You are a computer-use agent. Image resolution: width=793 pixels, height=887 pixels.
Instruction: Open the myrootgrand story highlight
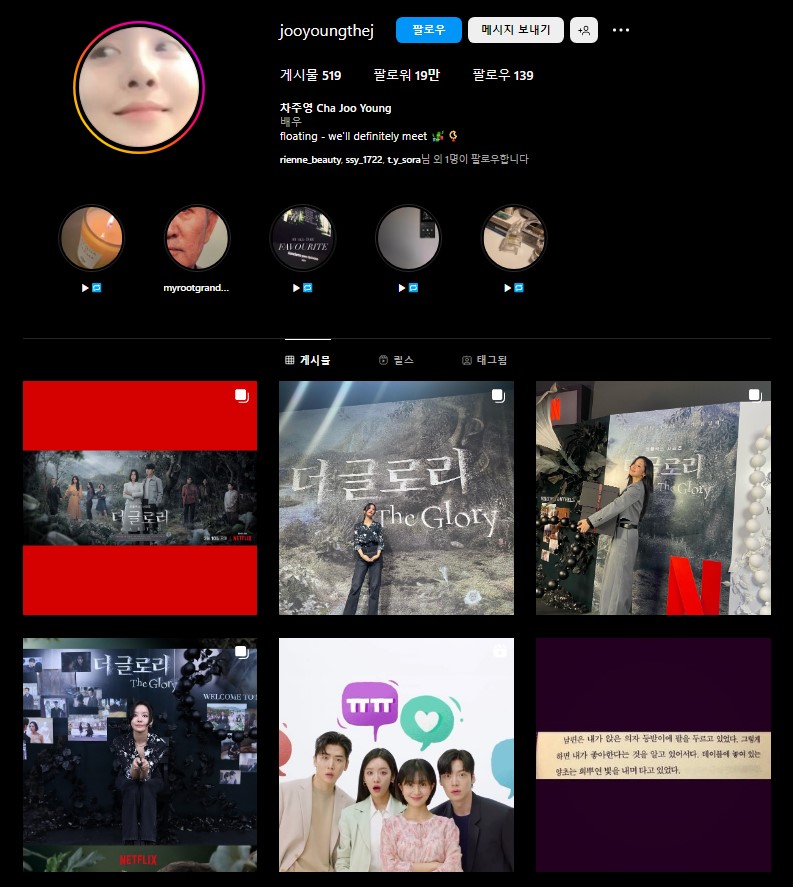click(x=197, y=238)
